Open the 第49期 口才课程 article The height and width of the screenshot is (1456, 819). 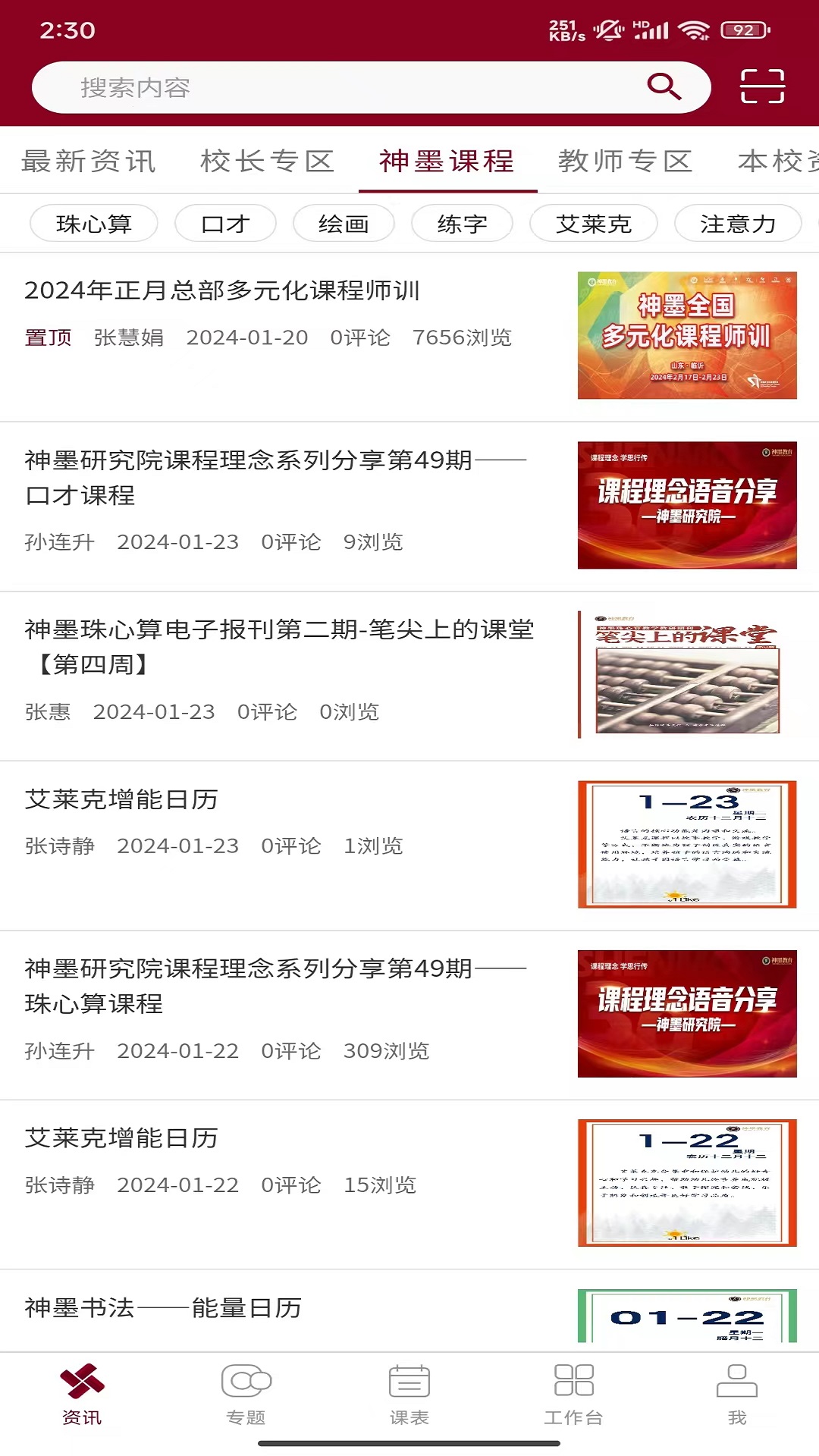click(275, 478)
